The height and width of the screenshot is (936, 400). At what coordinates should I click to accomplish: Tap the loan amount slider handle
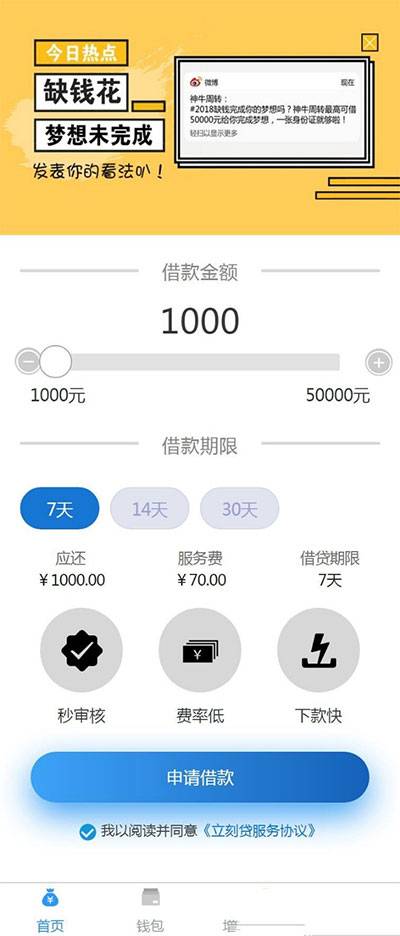tap(56, 361)
